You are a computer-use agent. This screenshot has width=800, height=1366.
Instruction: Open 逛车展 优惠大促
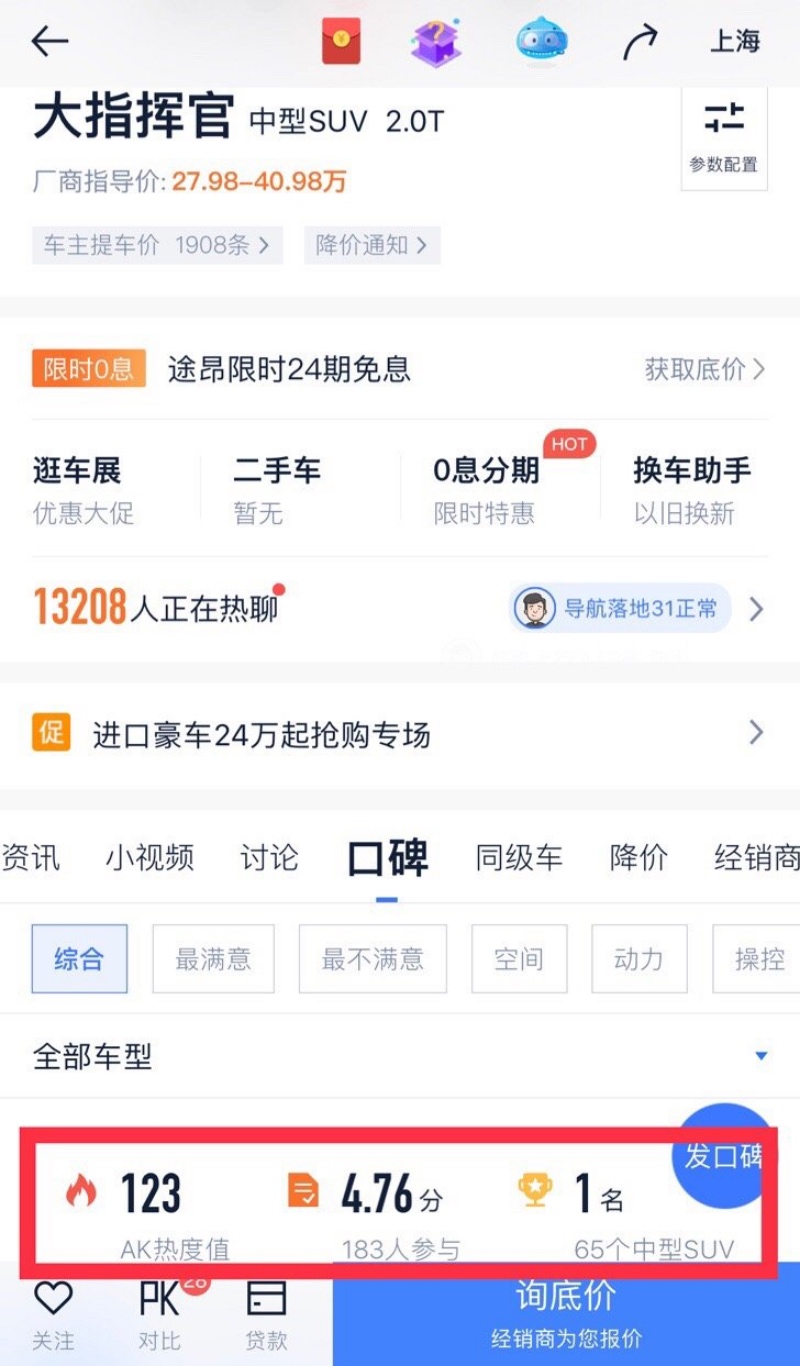(84, 490)
